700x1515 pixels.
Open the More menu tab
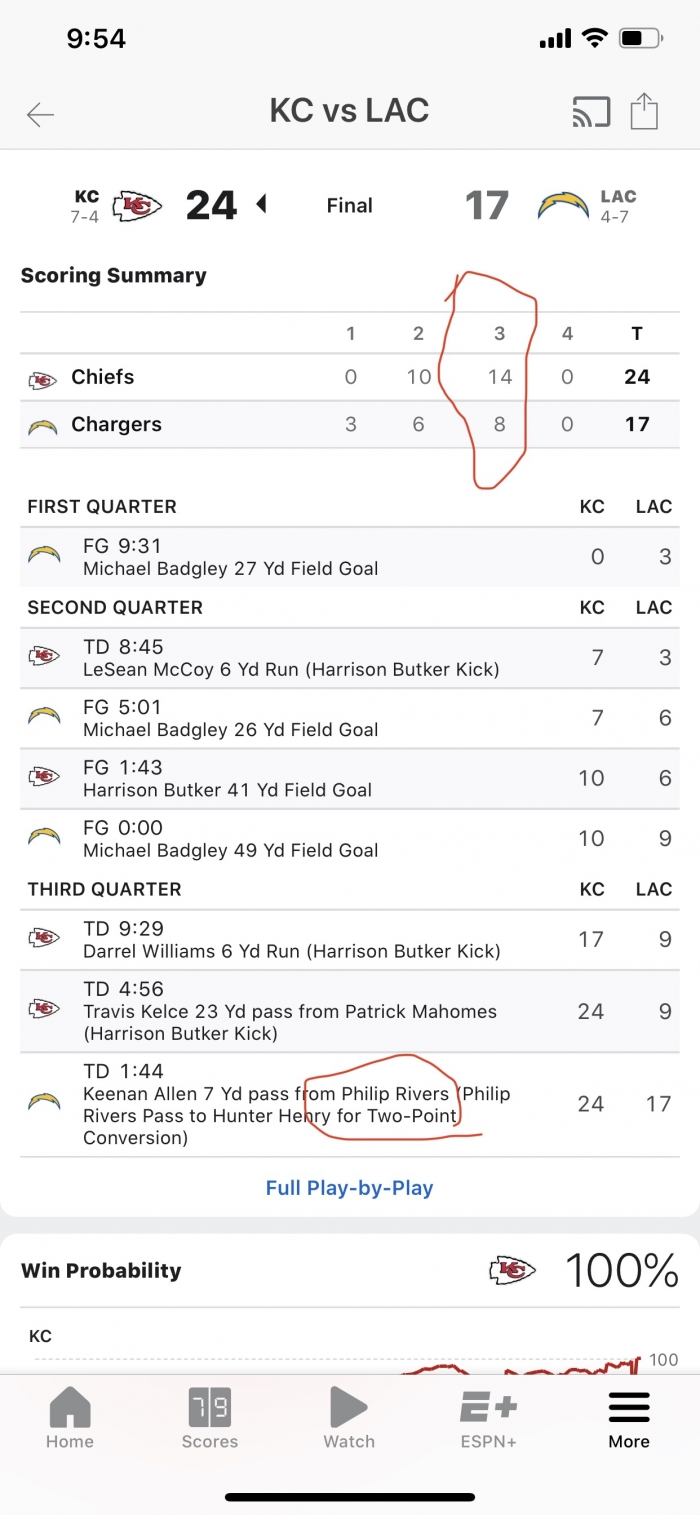pyautogui.click(x=629, y=1418)
